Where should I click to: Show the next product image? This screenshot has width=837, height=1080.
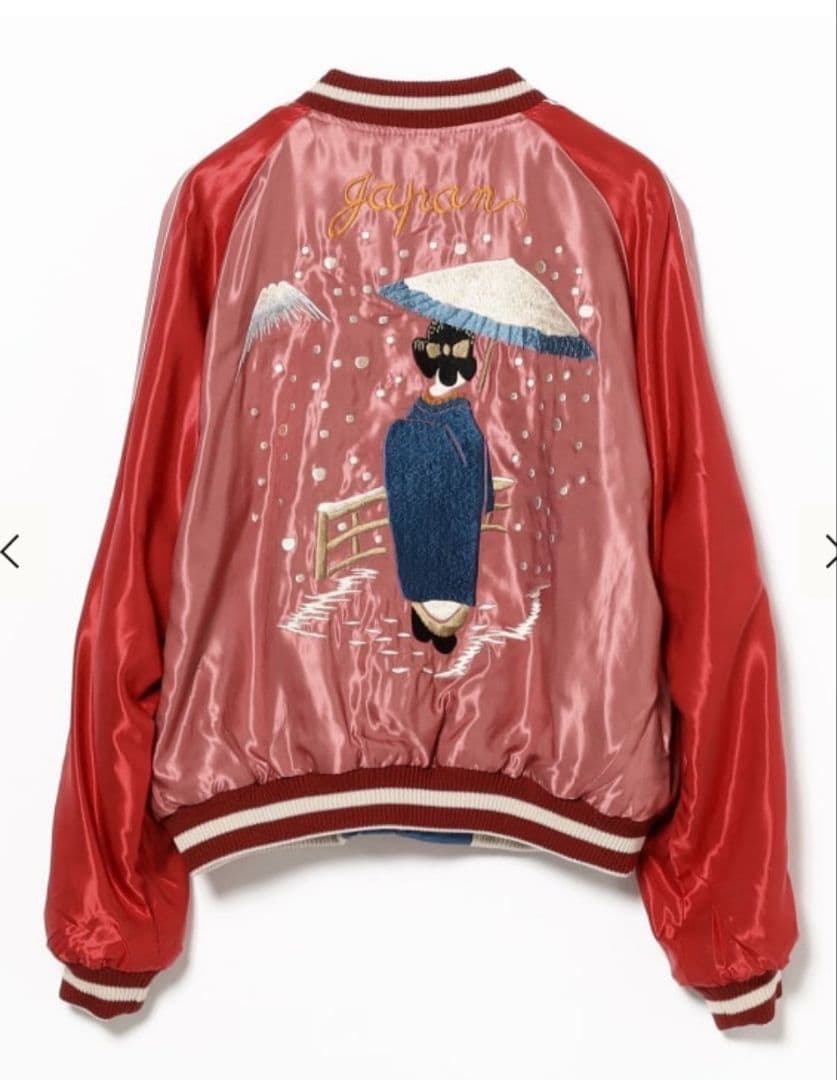point(828,549)
